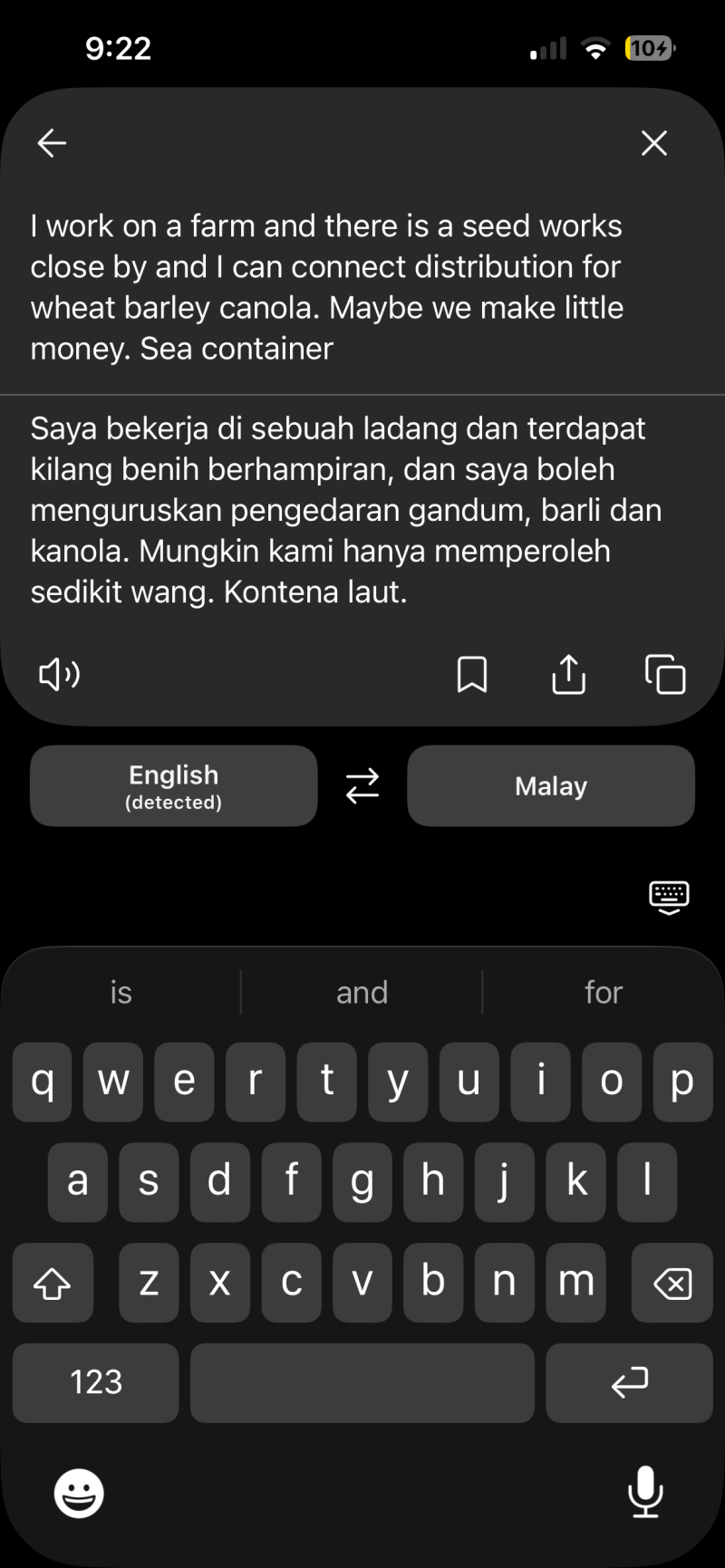Open the emoji keyboard

(79, 1493)
